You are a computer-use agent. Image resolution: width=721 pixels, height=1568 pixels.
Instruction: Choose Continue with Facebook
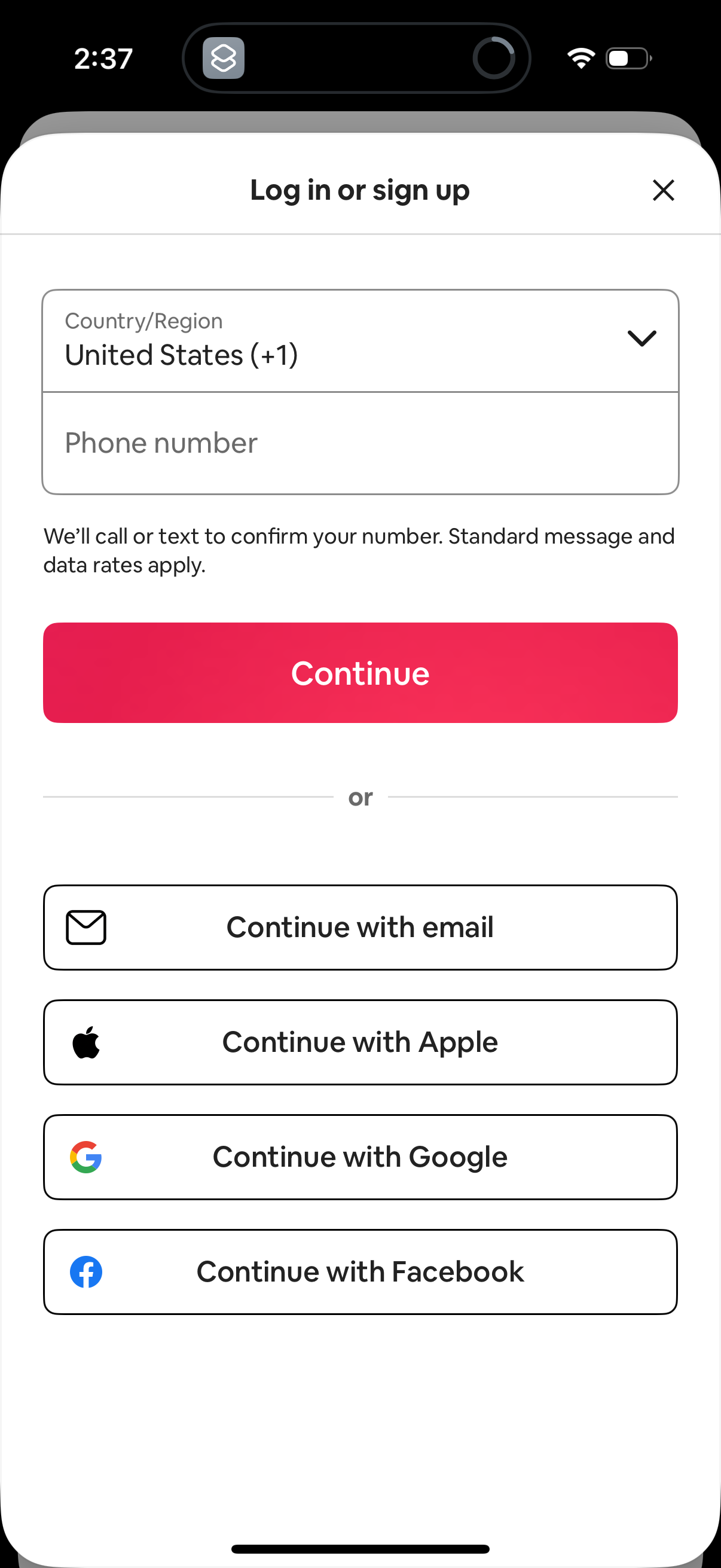click(x=360, y=1271)
